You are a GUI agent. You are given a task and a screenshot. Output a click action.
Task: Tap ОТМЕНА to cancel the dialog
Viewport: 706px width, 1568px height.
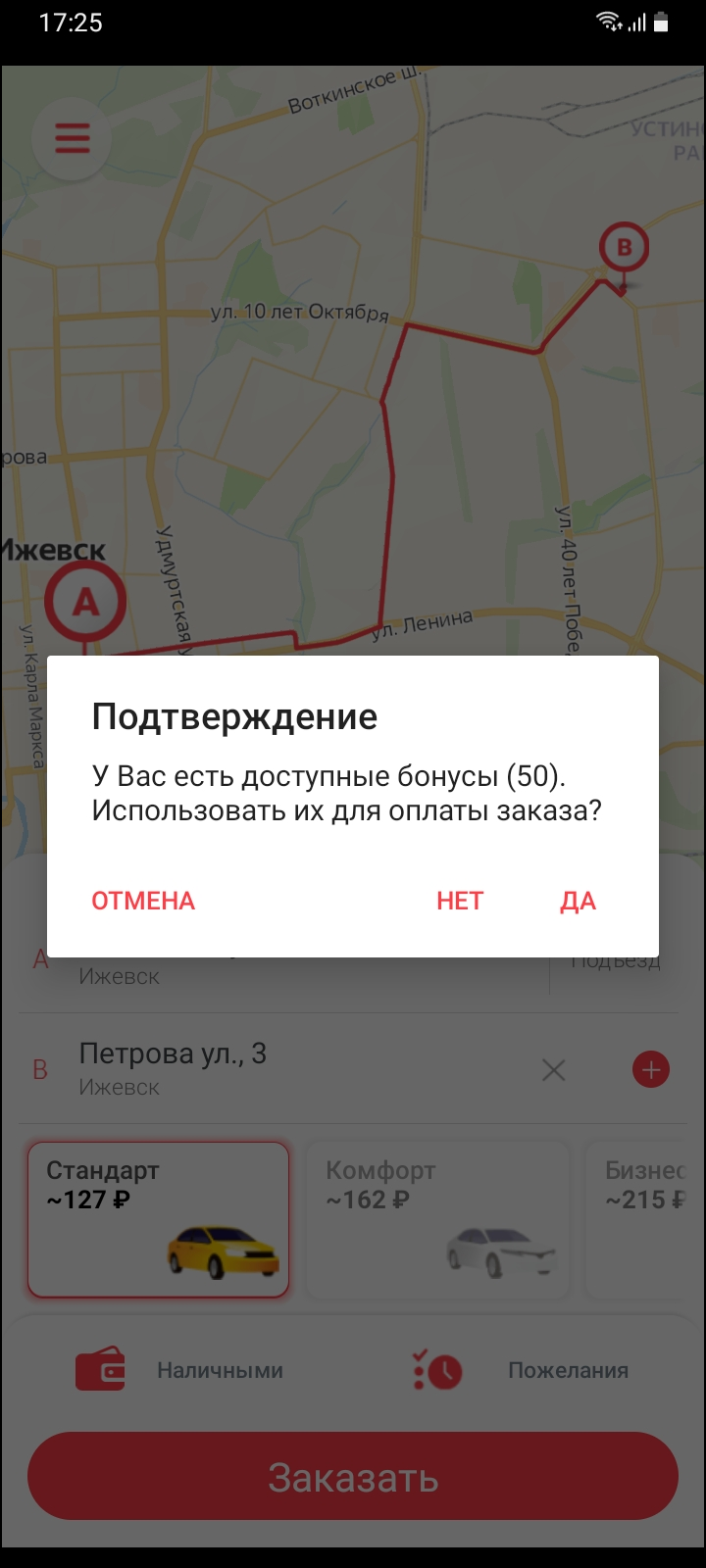coord(143,901)
